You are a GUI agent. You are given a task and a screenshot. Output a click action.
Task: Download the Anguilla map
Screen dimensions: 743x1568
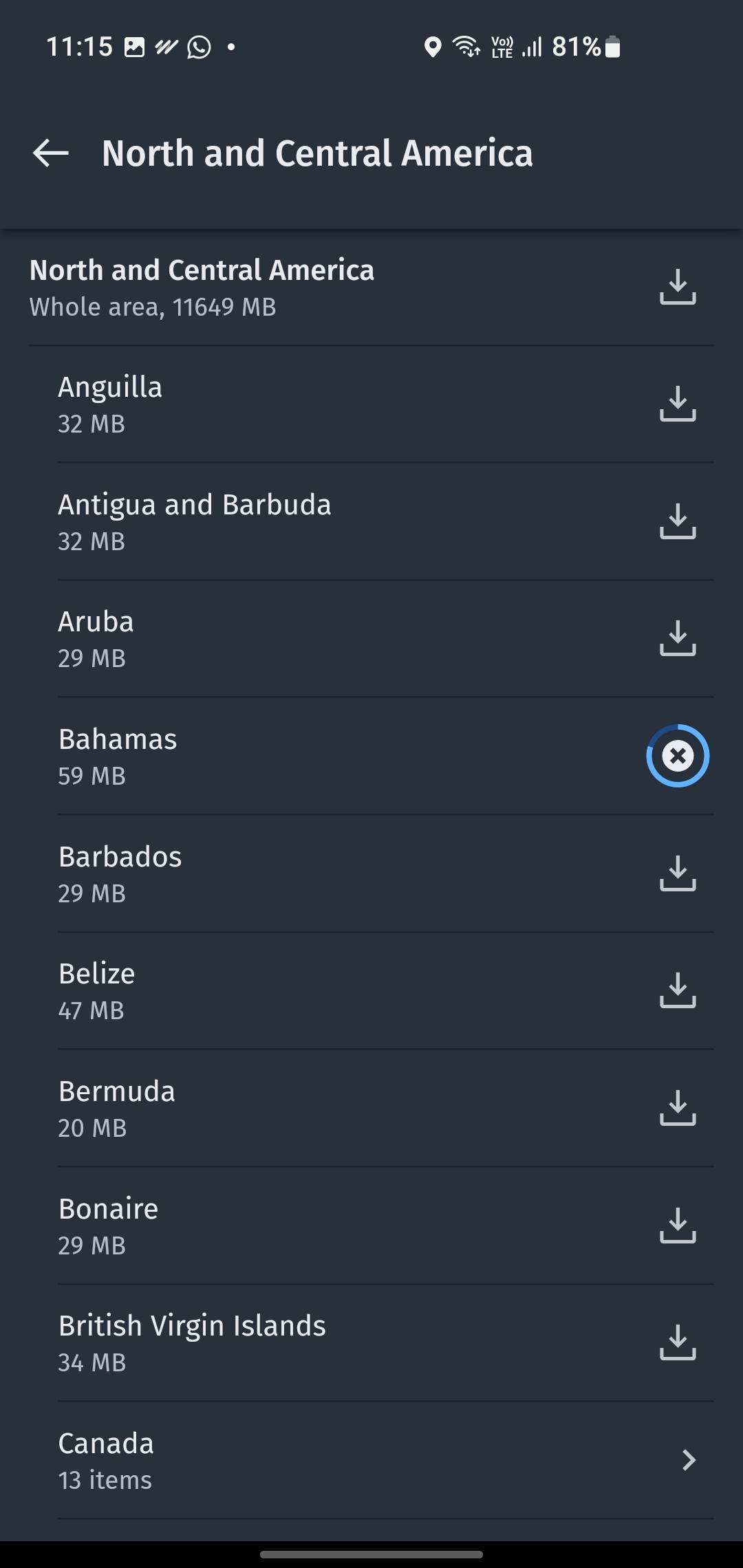(678, 404)
